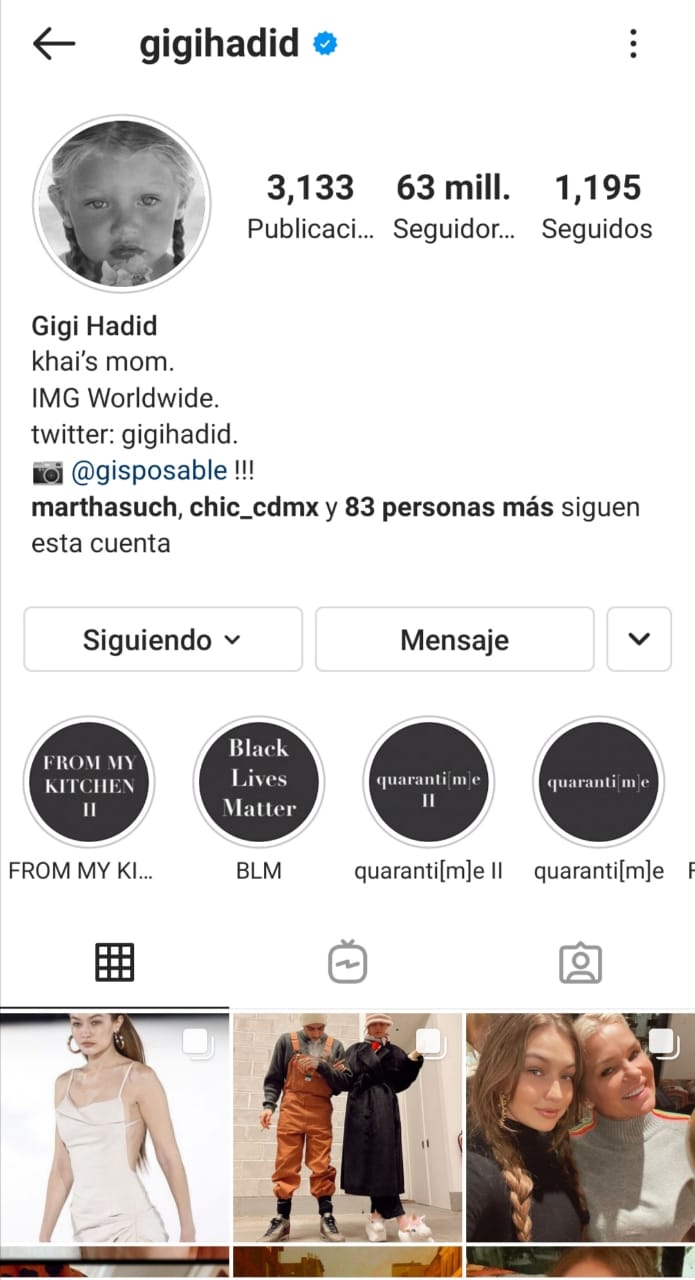Image resolution: width=695 pixels, height=1280 pixels.
Task: Open the selfie post of two women
Action: [580, 1127]
